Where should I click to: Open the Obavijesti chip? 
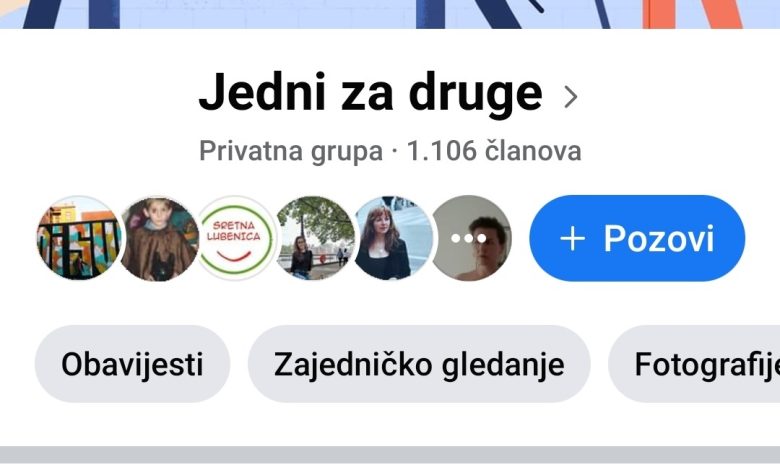coord(132,364)
